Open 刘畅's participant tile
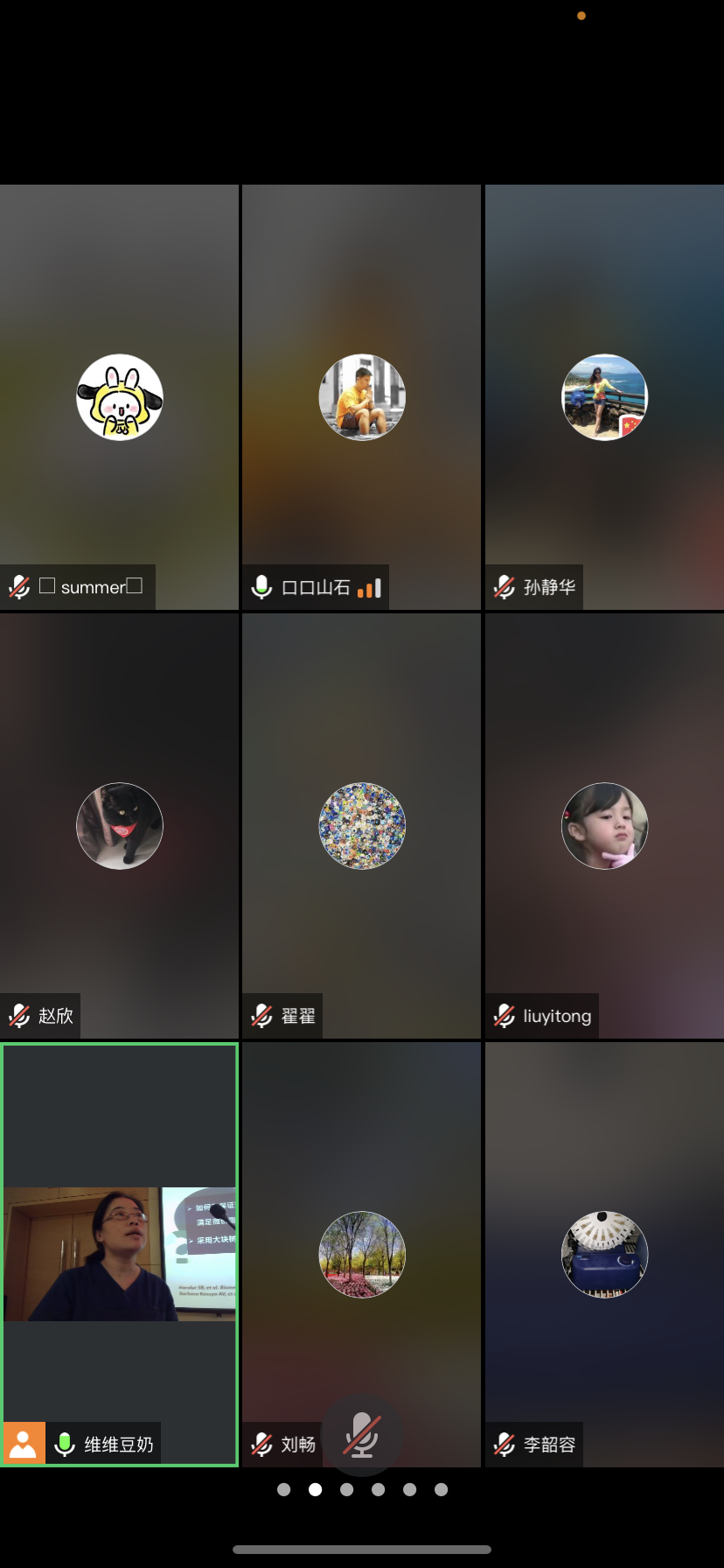Viewport: 724px width, 1568px height. 361,1255
